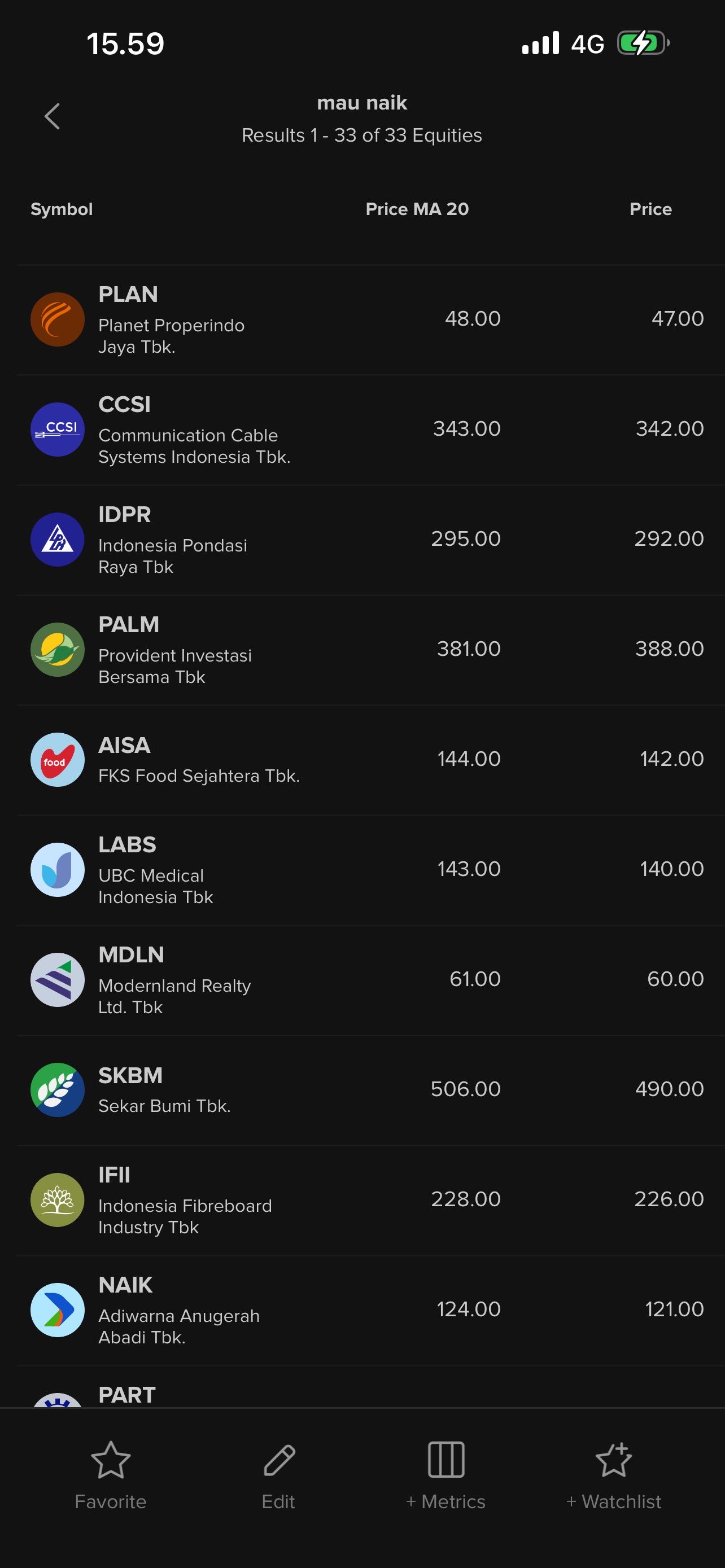
Task: Sort by the Price MA 20 column
Action: [417, 209]
